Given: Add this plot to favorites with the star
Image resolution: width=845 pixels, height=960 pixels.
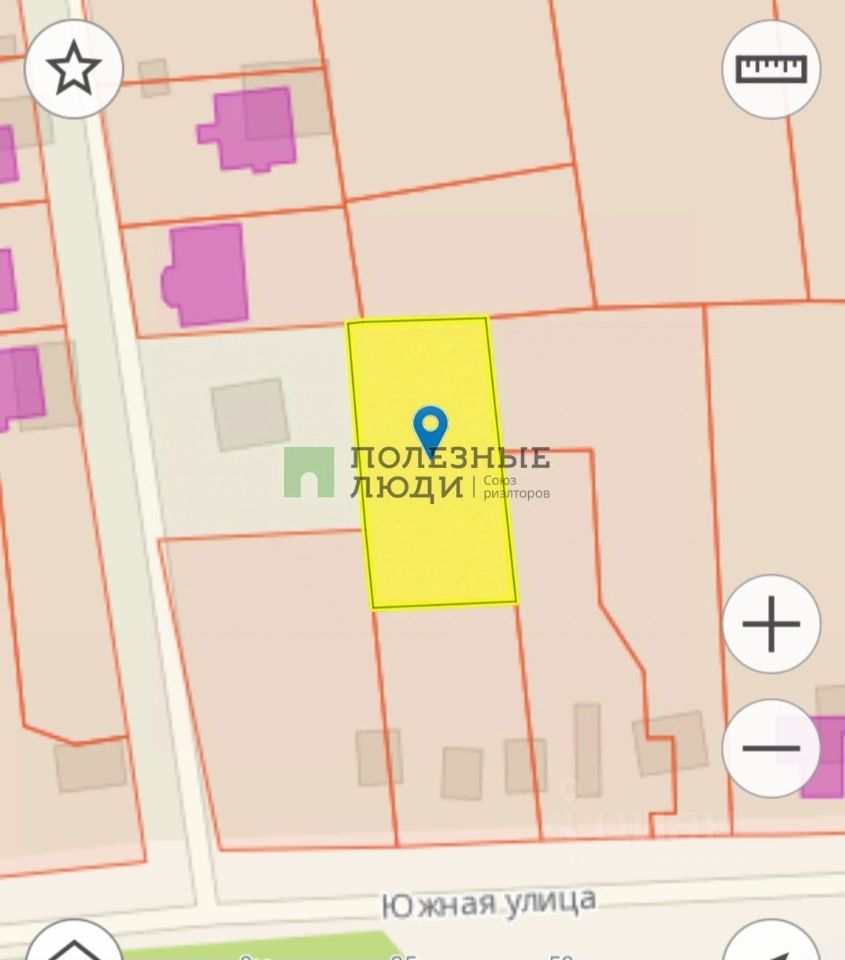Looking at the screenshot, I should click(74, 70).
